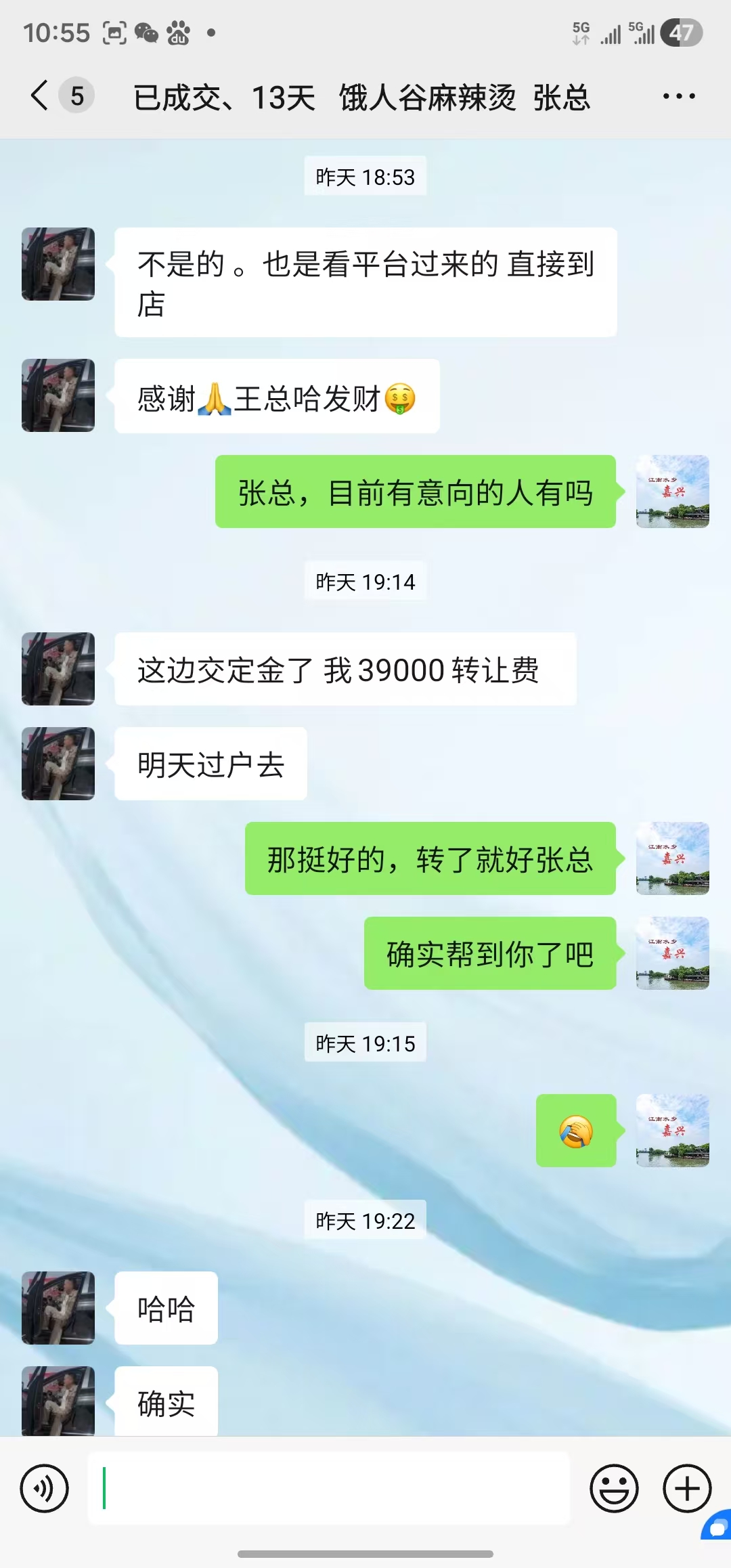Tap the 明天过户去 message bubble
This screenshot has width=731, height=1568.
pyautogui.click(x=208, y=764)
